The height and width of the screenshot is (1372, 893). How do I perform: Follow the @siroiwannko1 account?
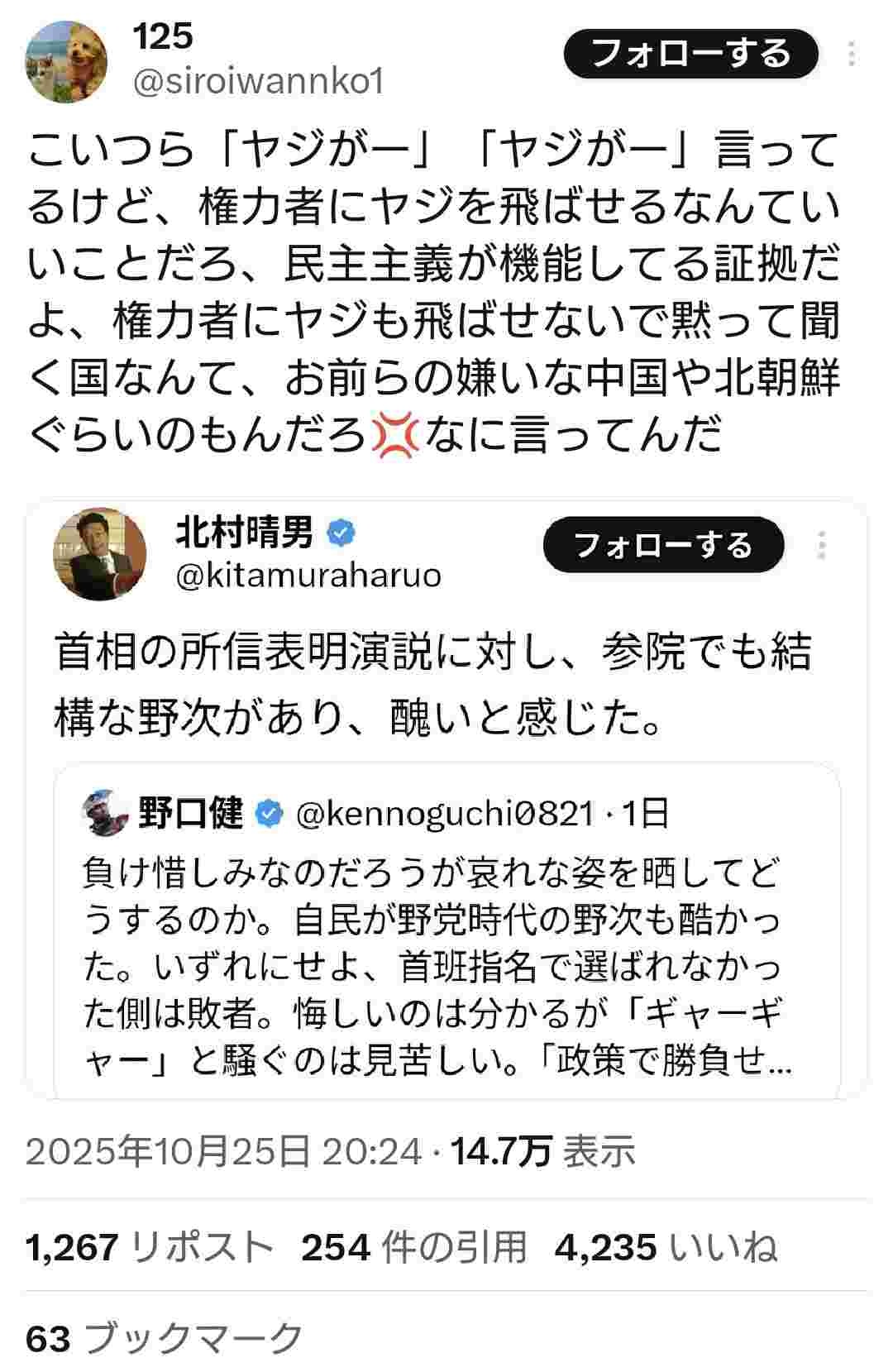click(690, 55)
